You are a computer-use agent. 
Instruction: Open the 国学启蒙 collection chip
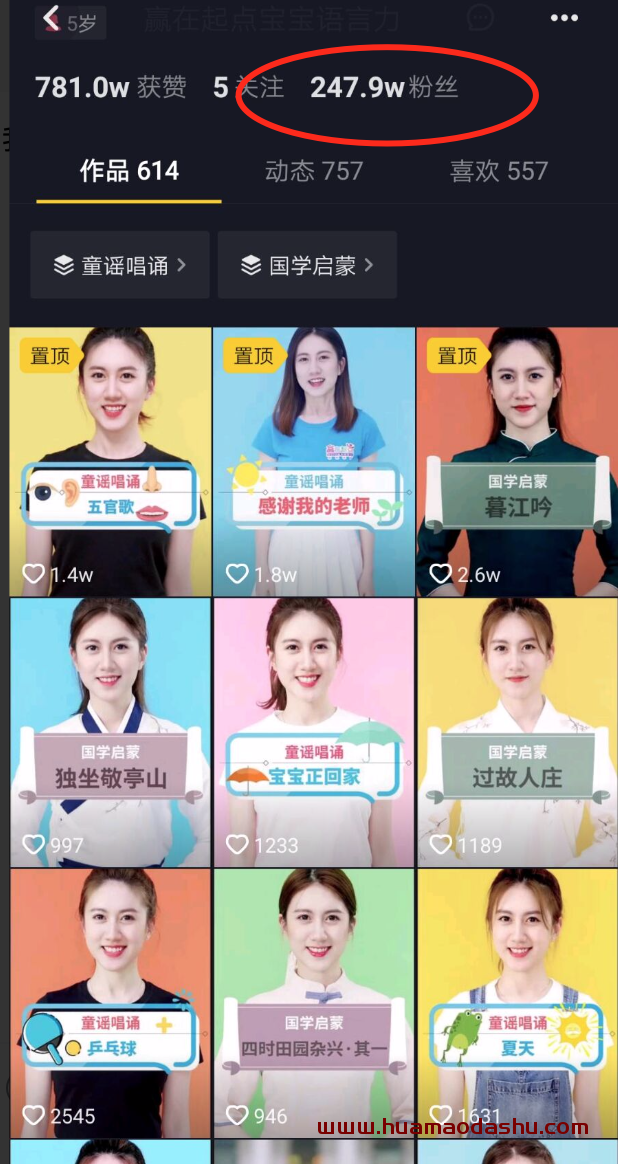[x=307, y=265]
